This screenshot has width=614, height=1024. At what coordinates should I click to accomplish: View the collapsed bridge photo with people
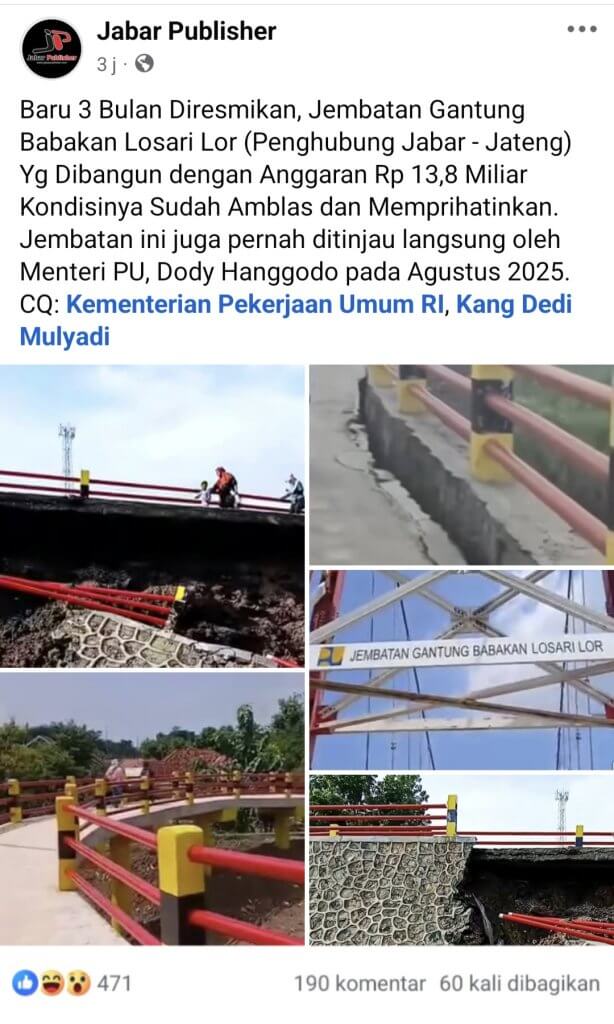click(x=152, y=515)
